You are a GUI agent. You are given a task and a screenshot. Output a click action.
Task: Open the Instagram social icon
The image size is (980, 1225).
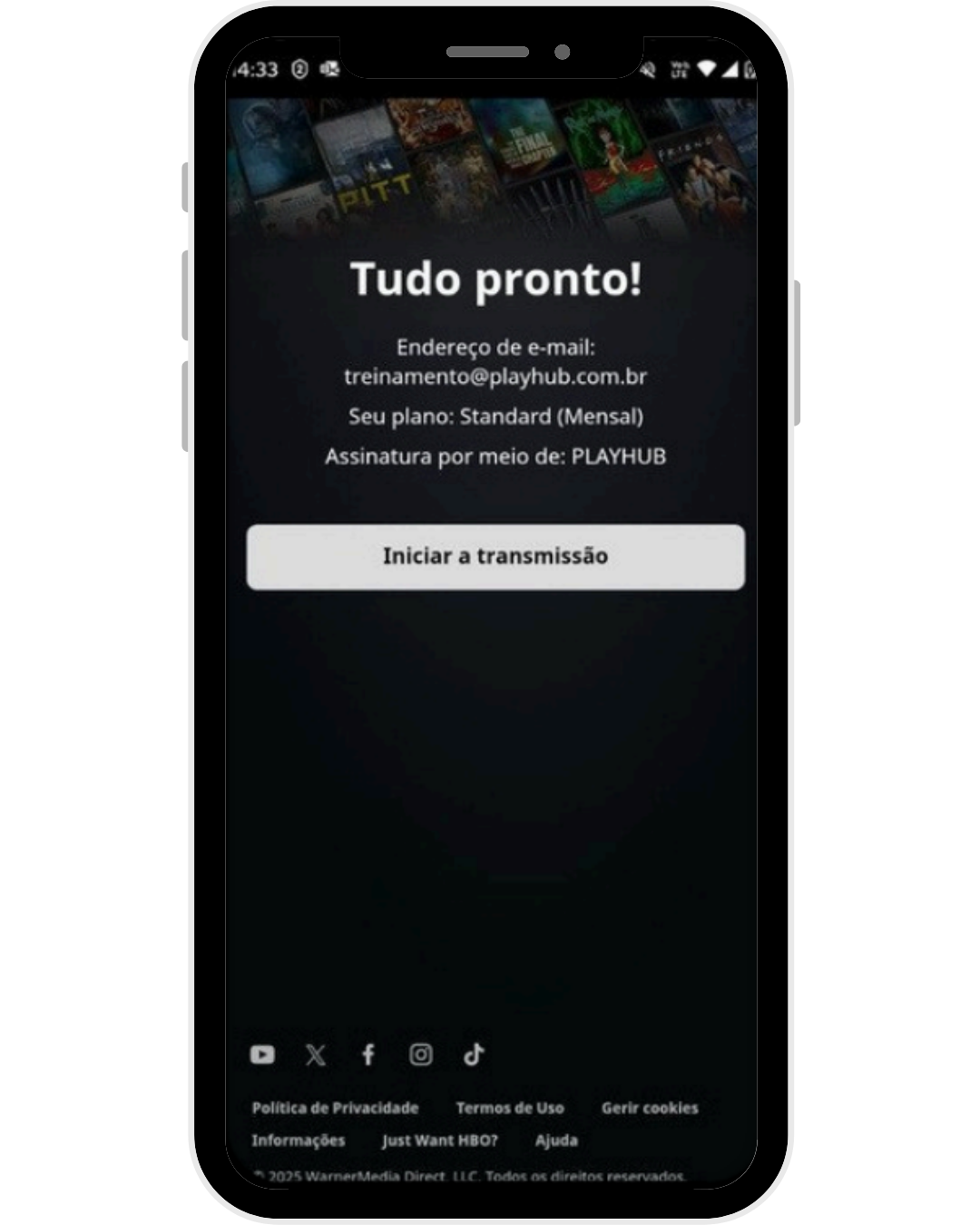421,1054
